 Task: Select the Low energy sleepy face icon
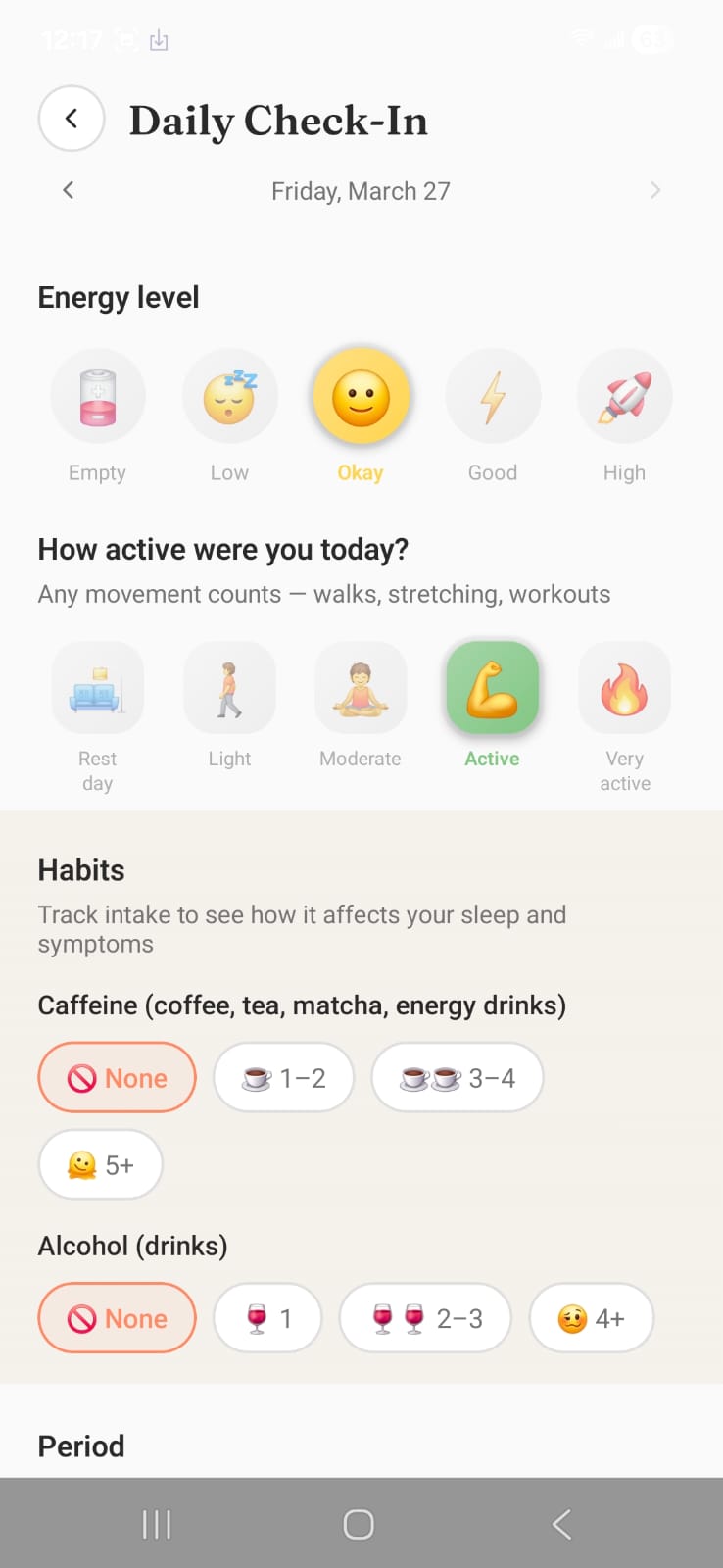click(x=229, y=396)
